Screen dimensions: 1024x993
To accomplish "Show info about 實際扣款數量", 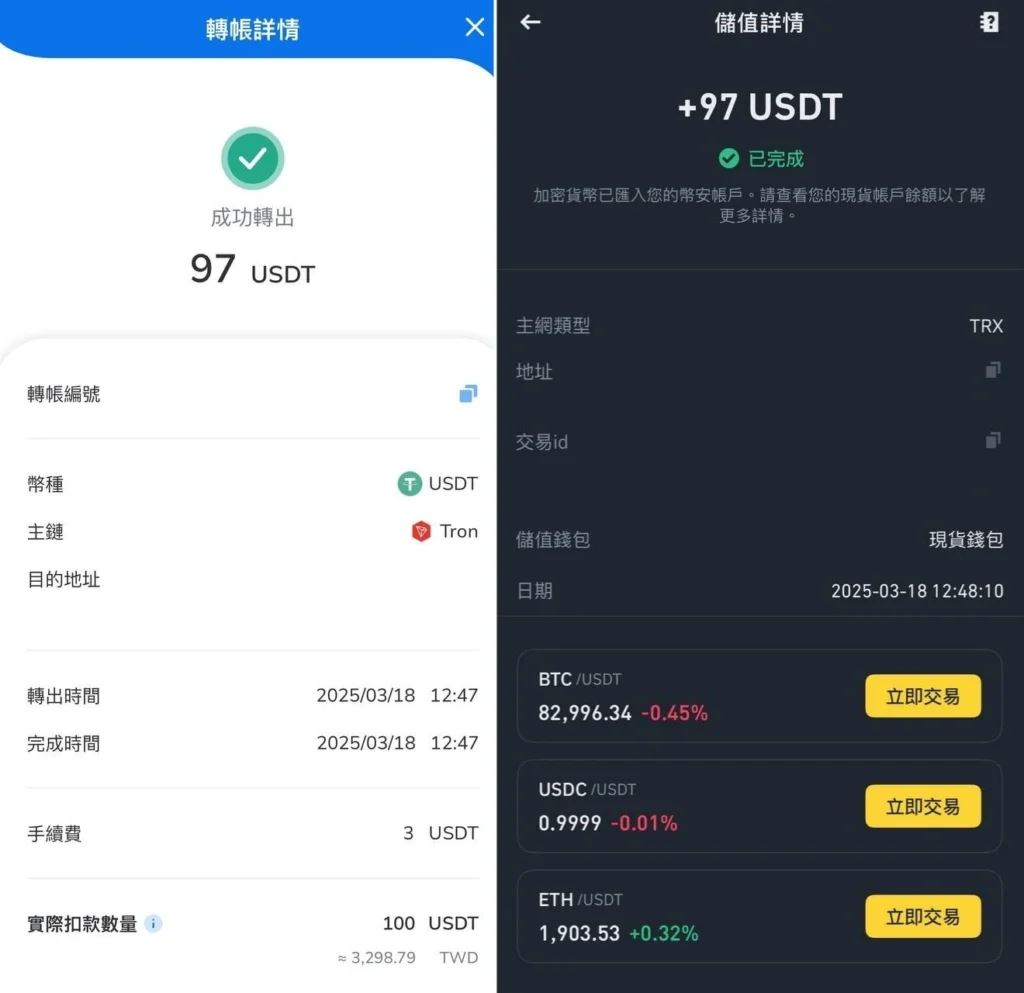I will 153,924.
